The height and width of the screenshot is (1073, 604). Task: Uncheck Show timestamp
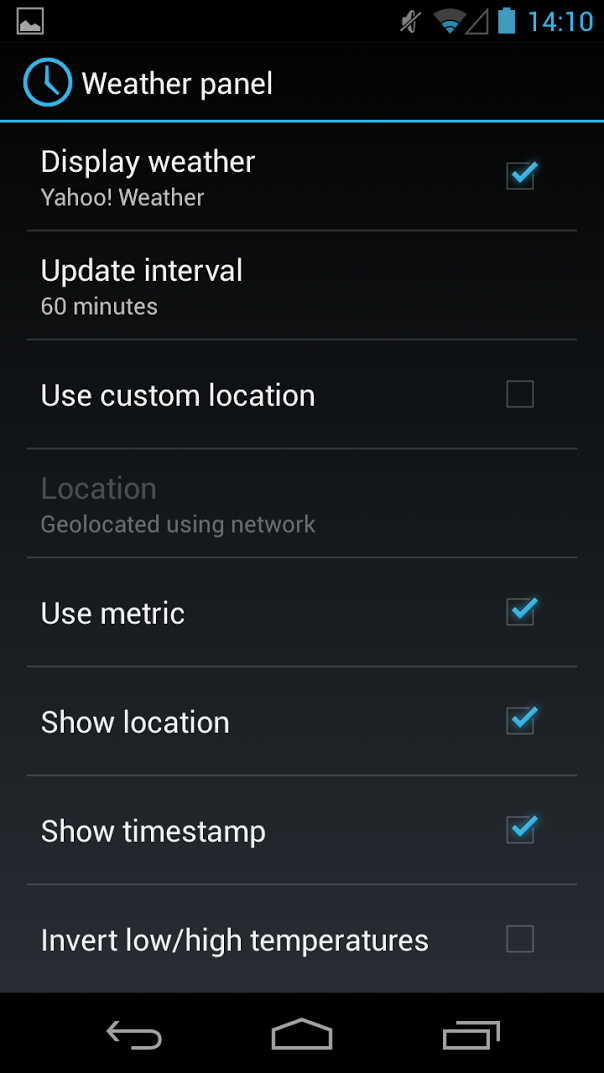click(x=520, y=831)
